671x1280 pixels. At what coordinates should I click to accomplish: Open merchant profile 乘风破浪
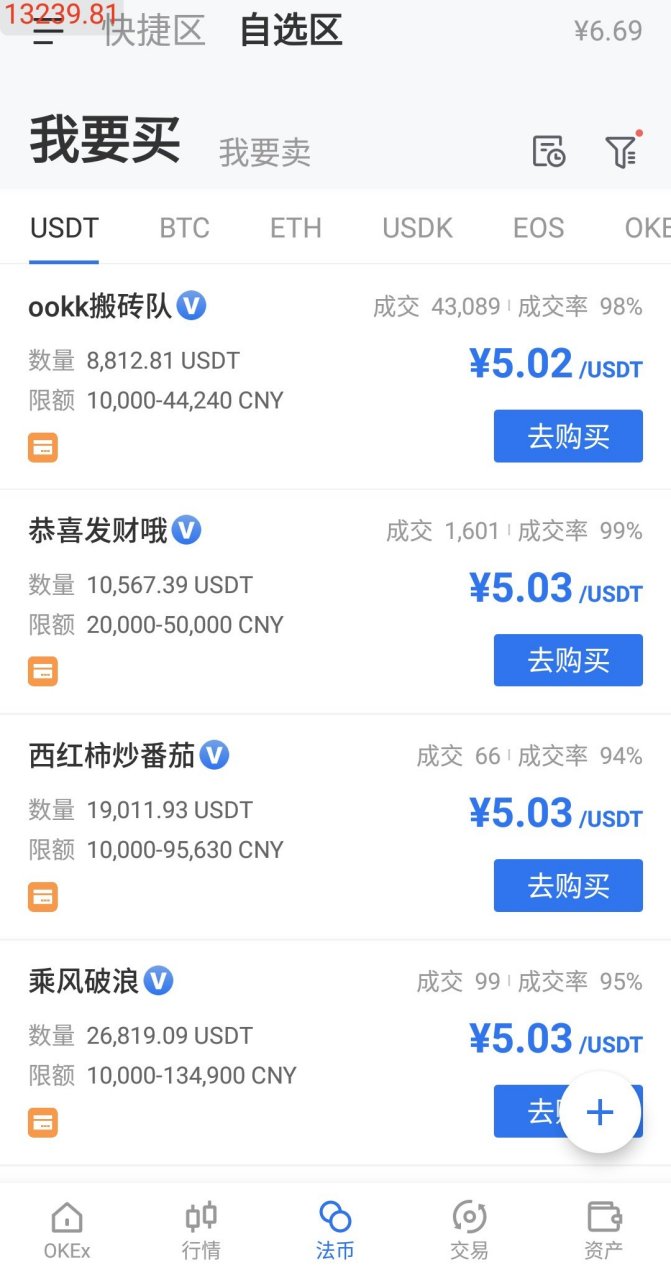84,981
